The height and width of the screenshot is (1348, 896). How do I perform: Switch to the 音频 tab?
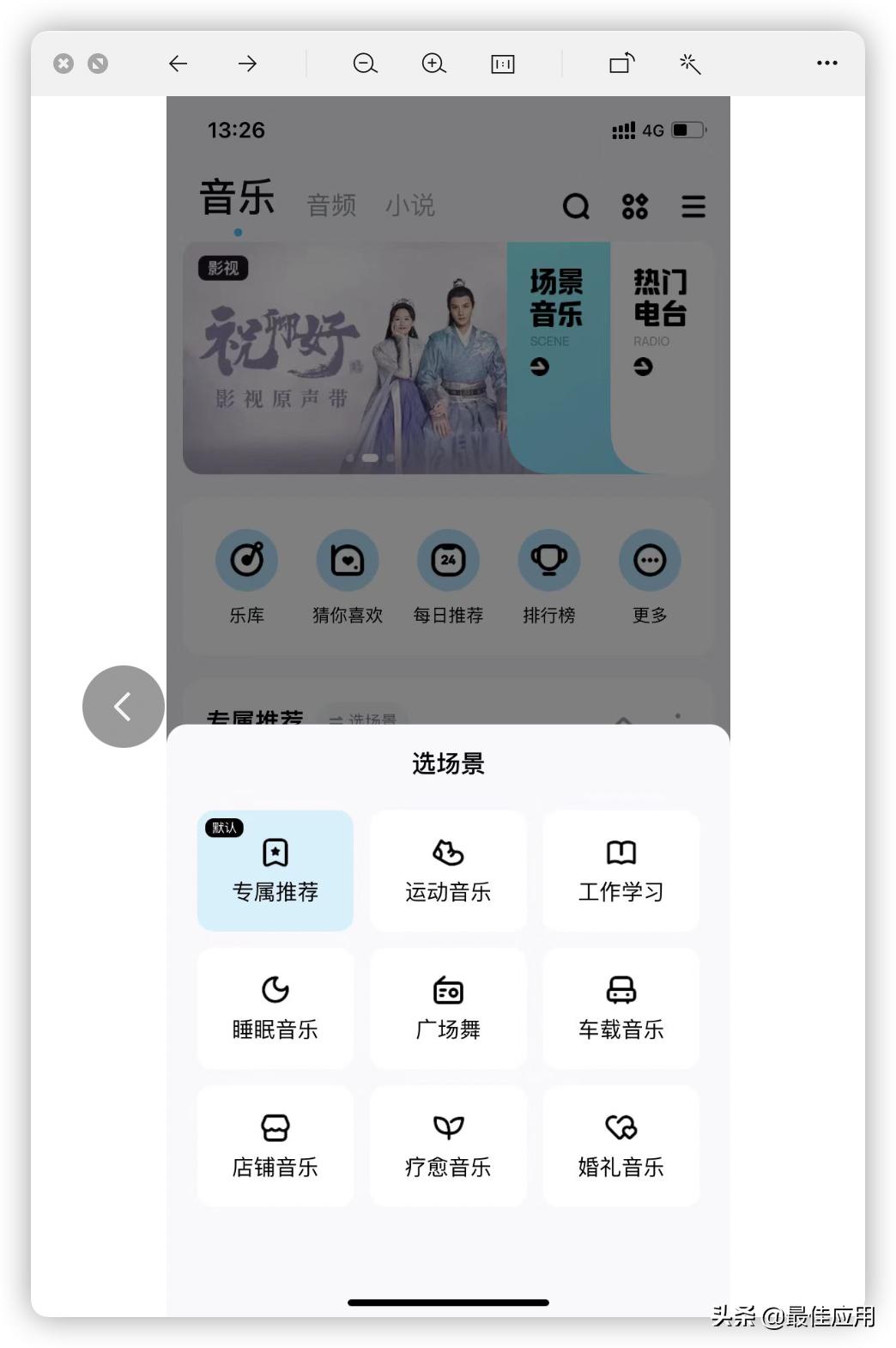332,204
